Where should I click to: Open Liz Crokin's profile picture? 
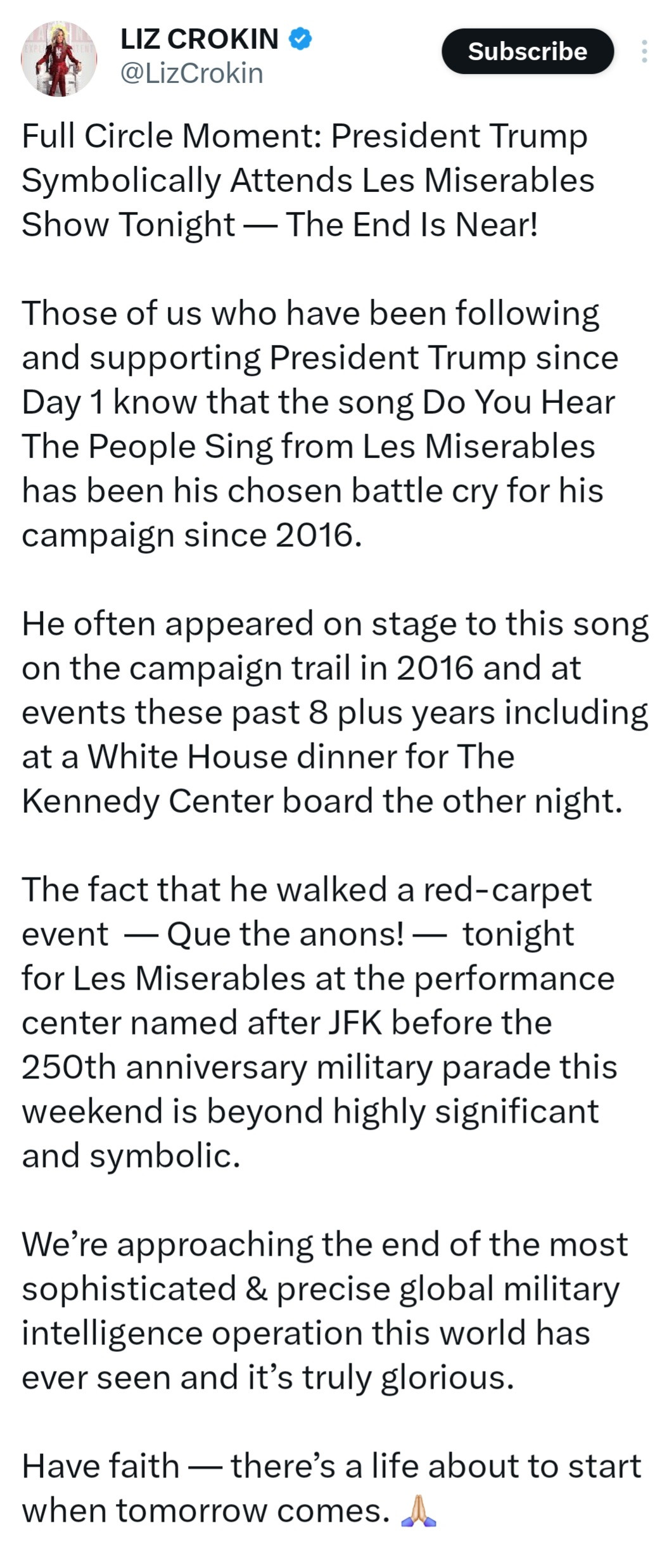pyautogui.click(x=58, y=58)
